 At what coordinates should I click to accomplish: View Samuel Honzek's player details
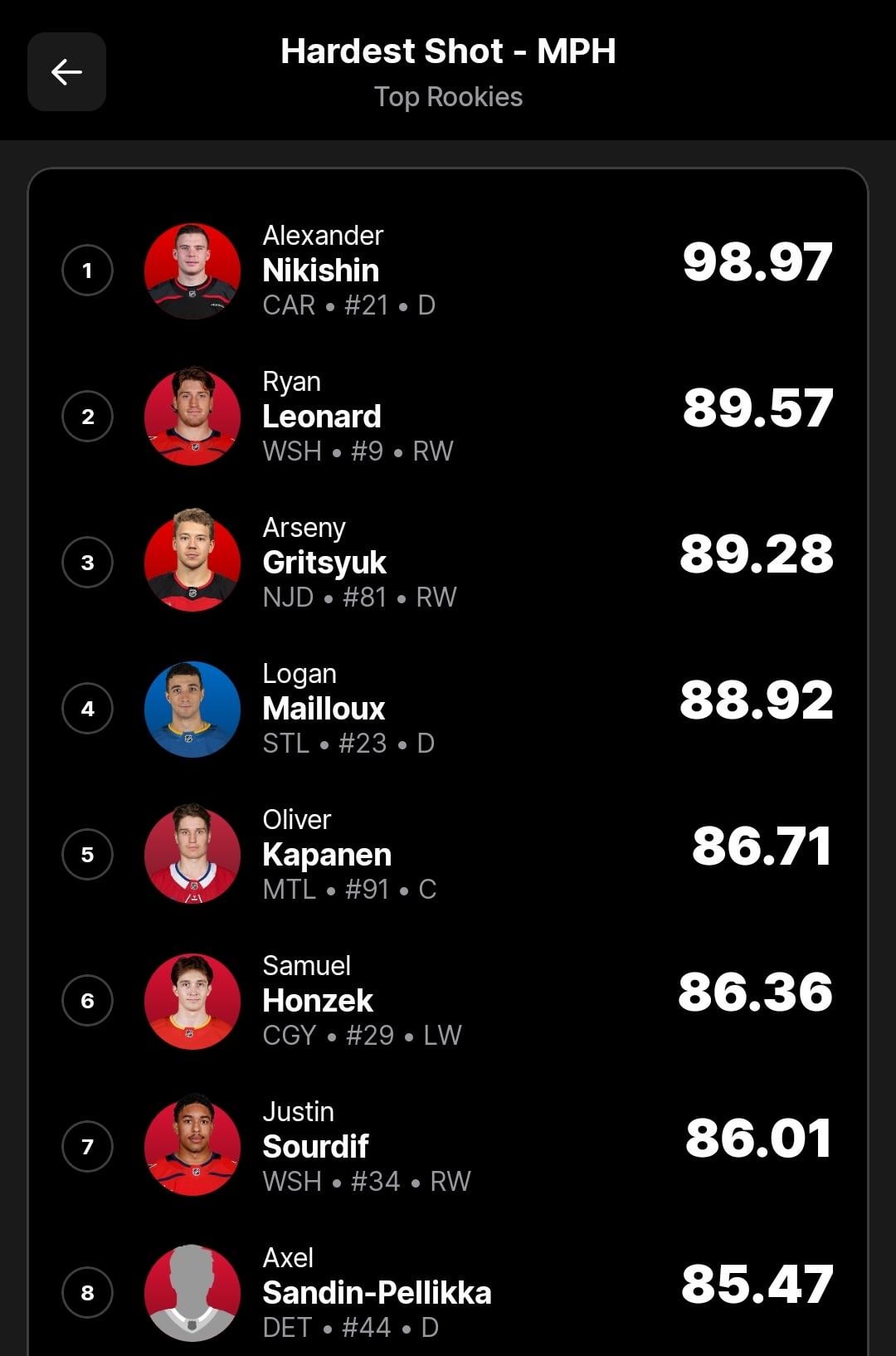tap(448, 1001)
